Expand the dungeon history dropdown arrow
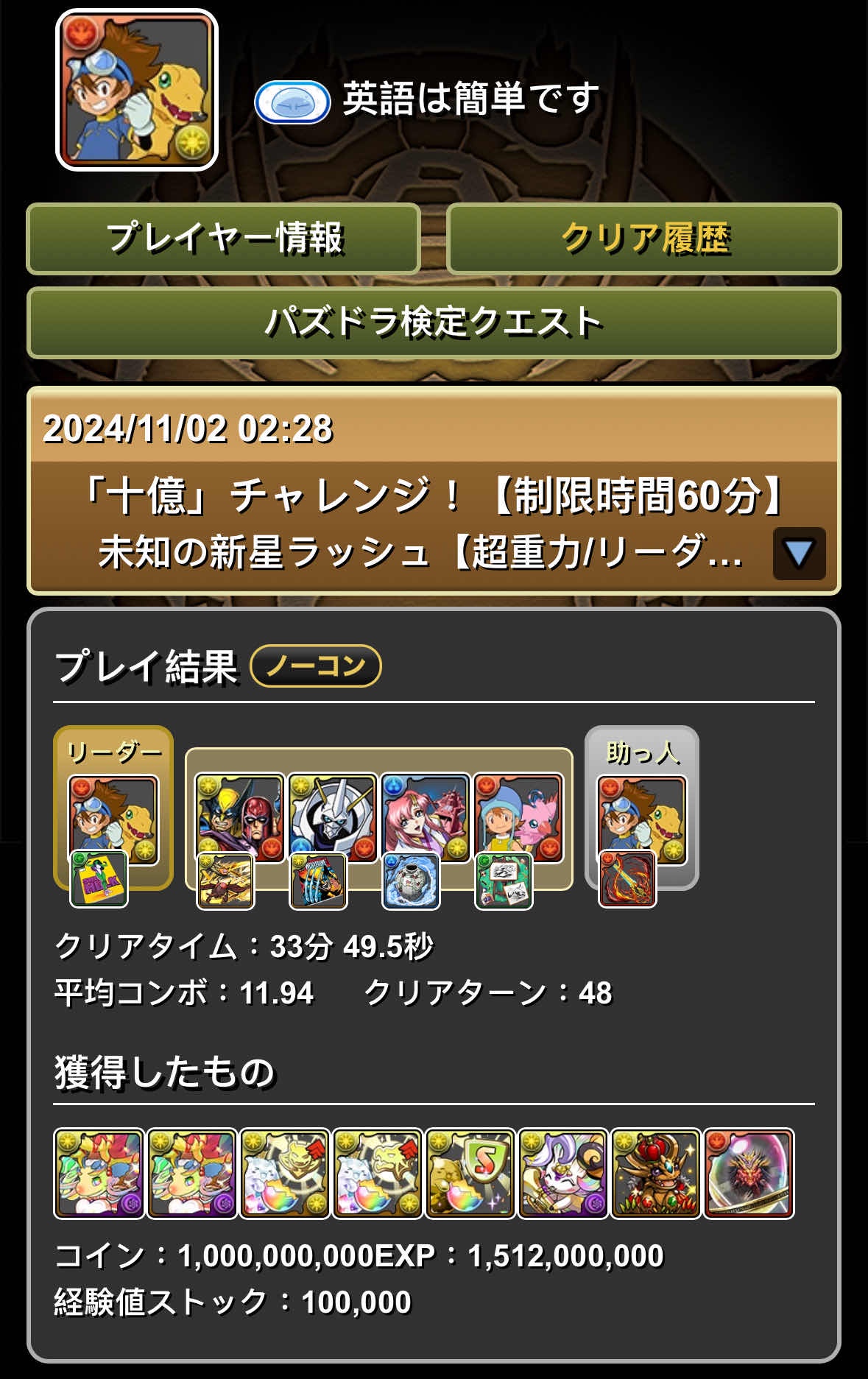The image size is (868, 1379). 799,553
